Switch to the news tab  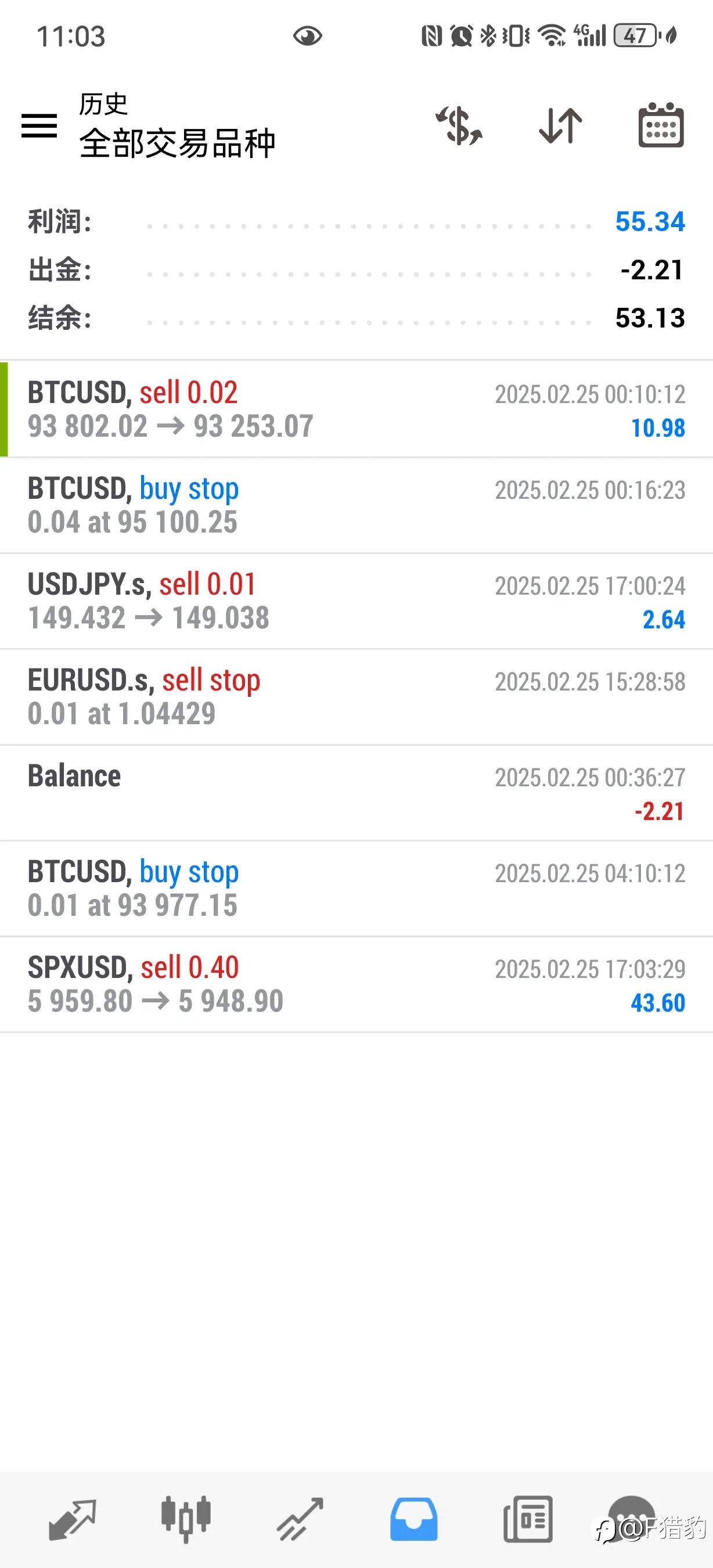click(527, 1519)
